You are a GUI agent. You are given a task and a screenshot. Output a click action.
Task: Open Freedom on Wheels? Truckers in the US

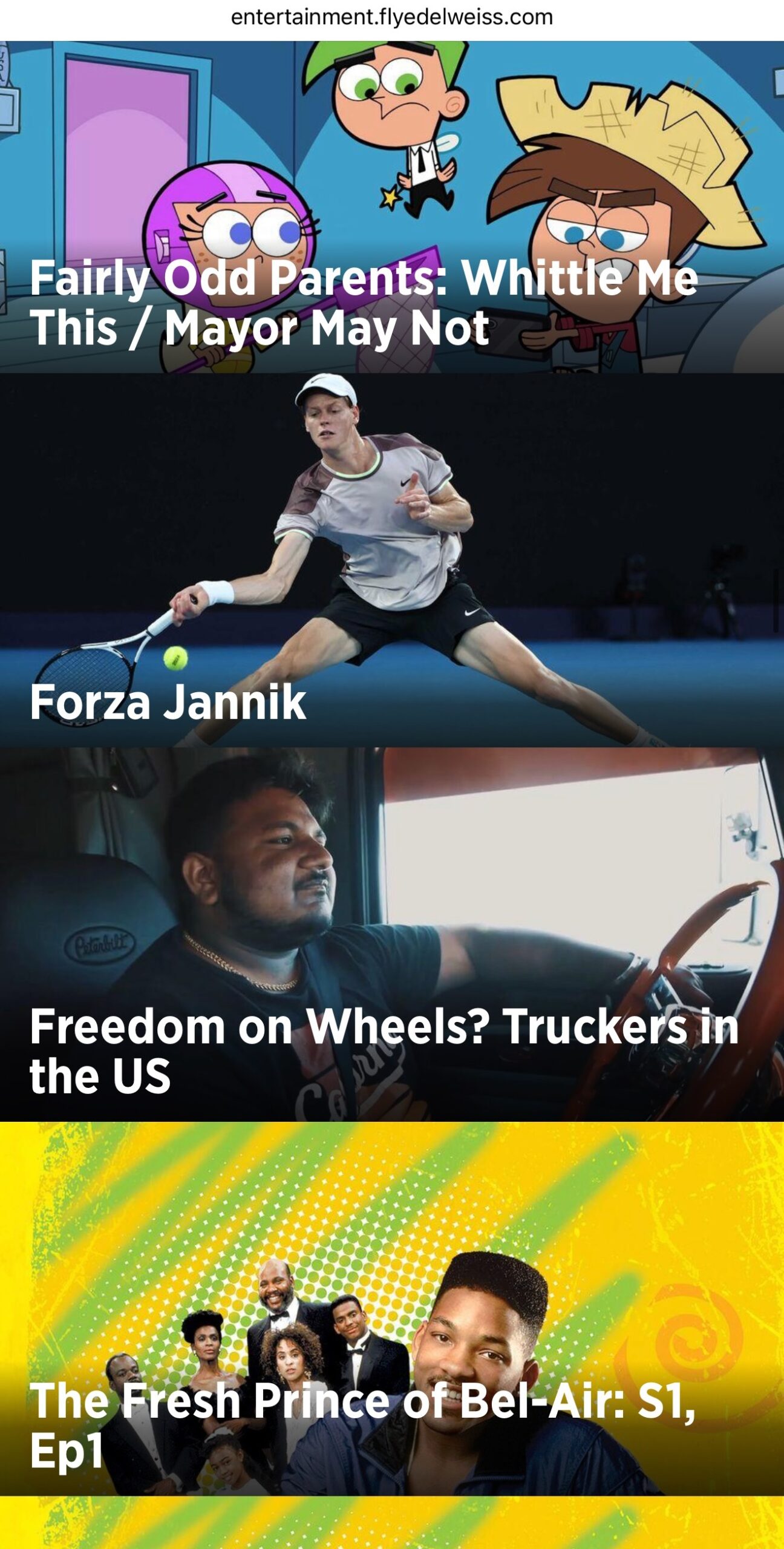tap(392, 934)
